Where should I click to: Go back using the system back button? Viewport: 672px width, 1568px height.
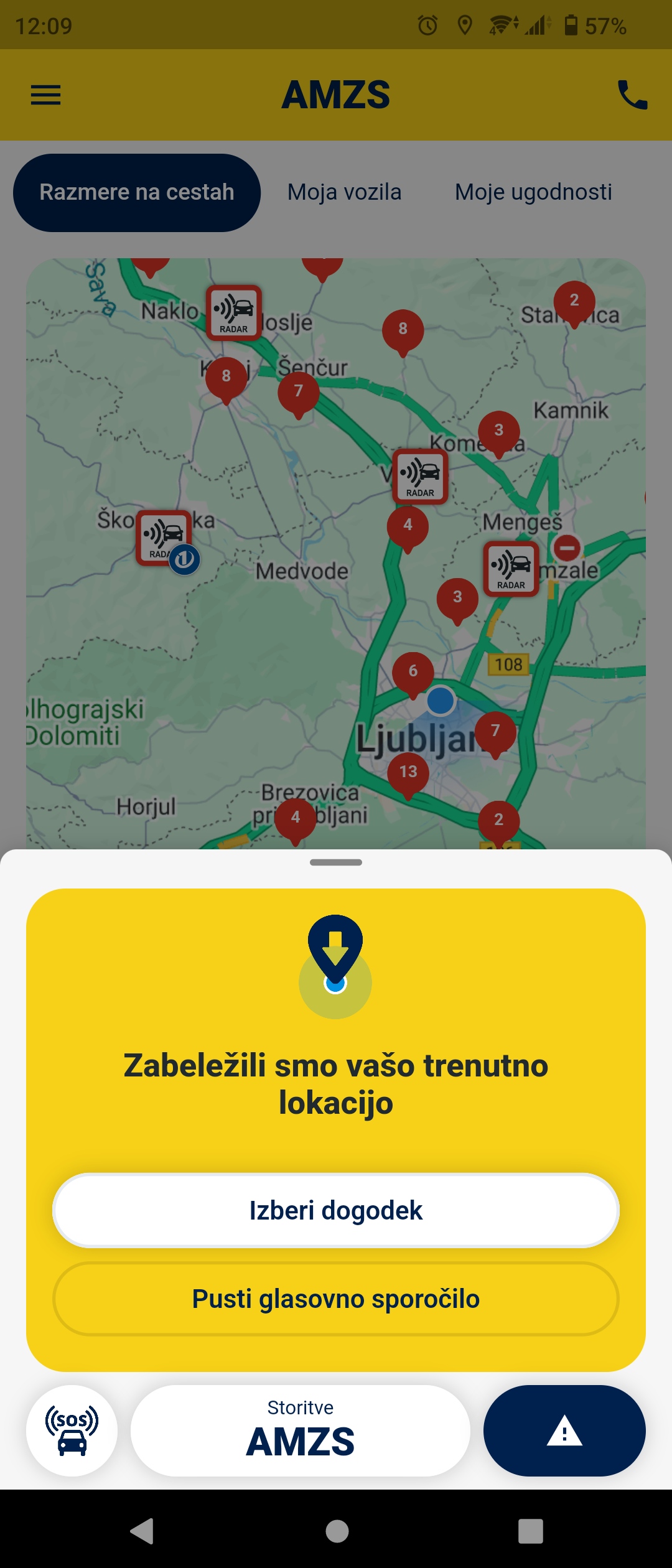pos(142,1531)
